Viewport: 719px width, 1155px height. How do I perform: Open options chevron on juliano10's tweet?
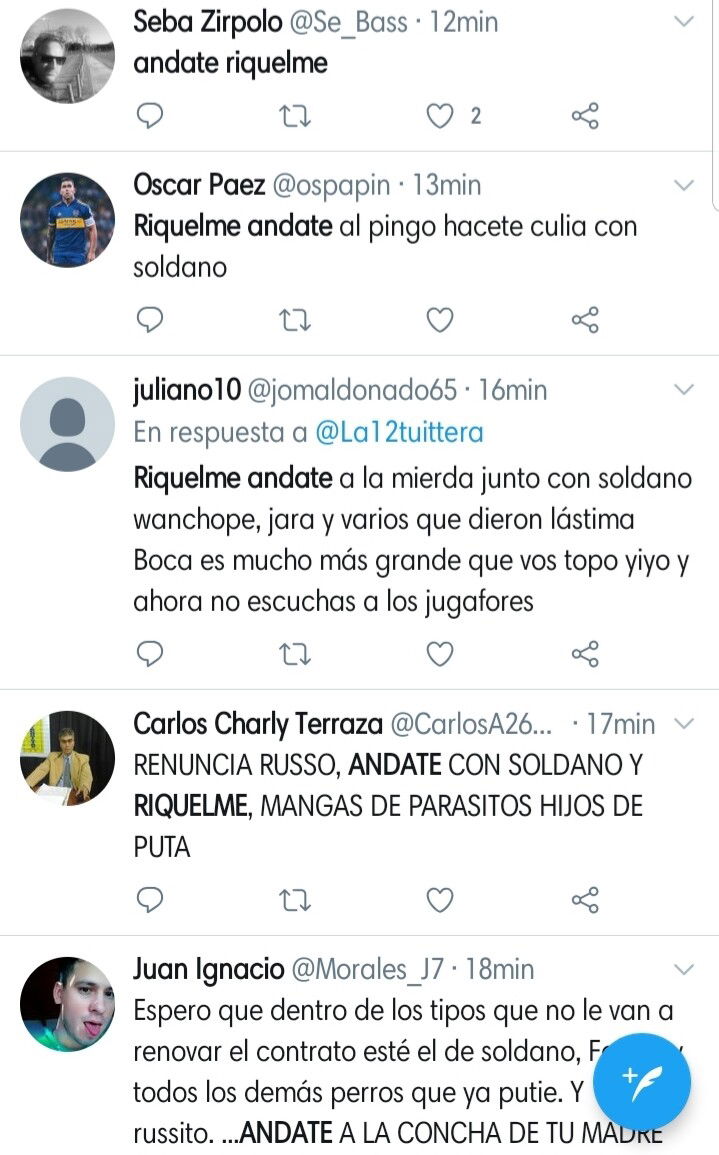684,389
